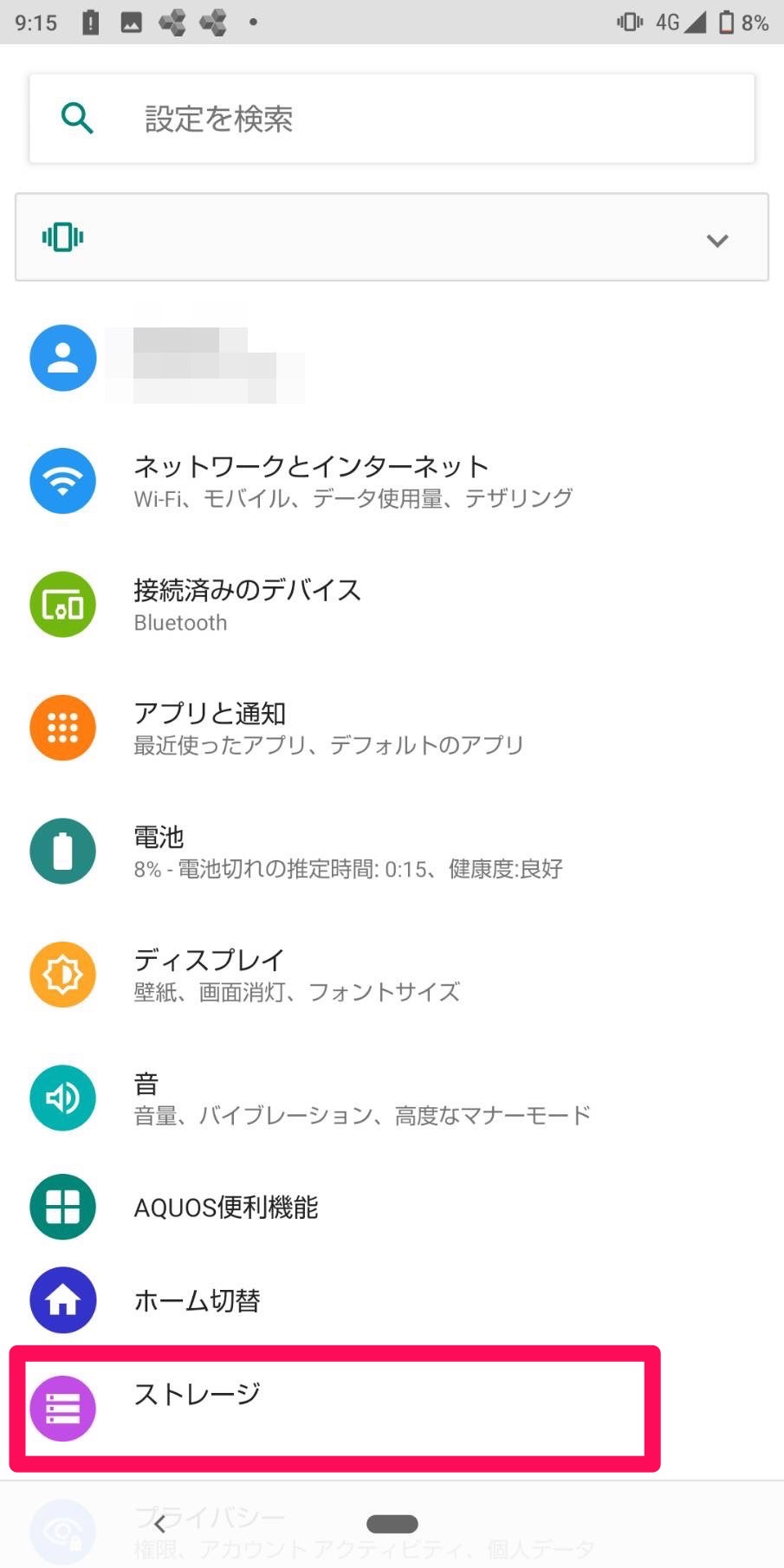The height and width of the screenshot is (1568, 784).
Task: Open the user account row
Action: (x=392, y=358)
